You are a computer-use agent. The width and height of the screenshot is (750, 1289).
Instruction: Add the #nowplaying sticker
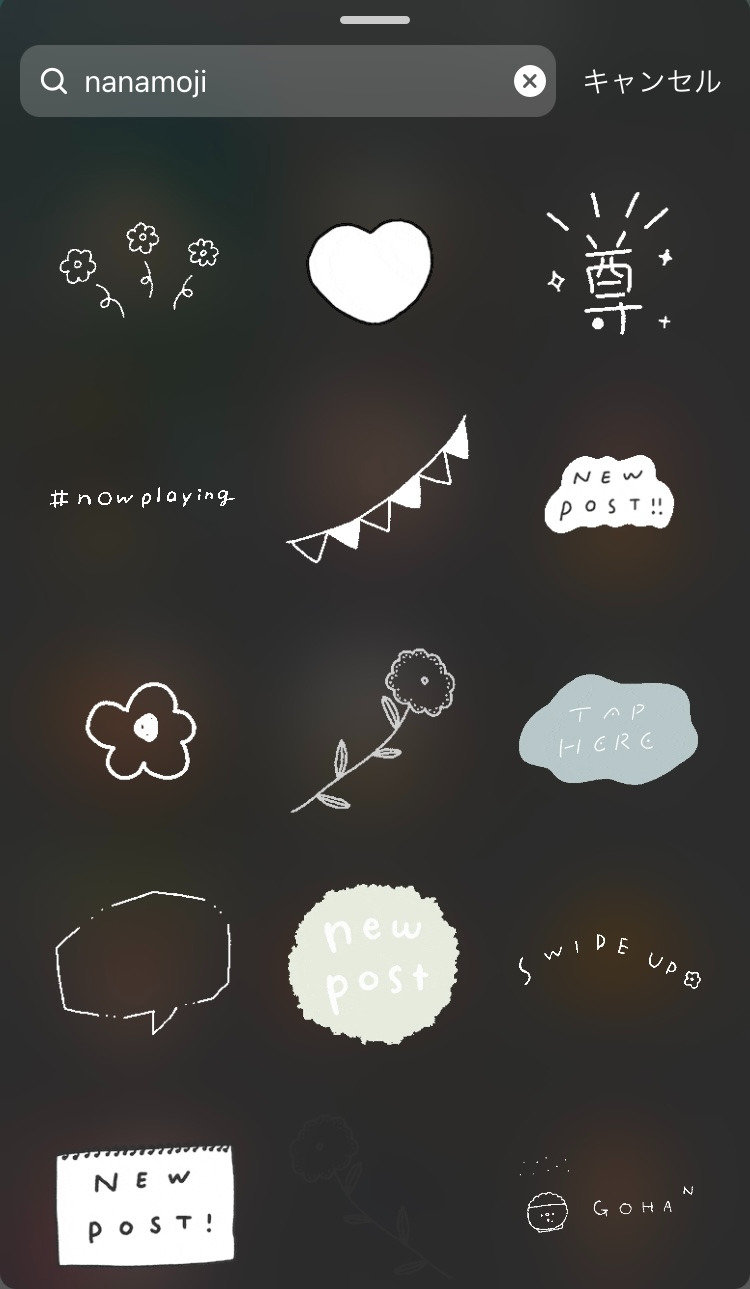coord(142,497)
